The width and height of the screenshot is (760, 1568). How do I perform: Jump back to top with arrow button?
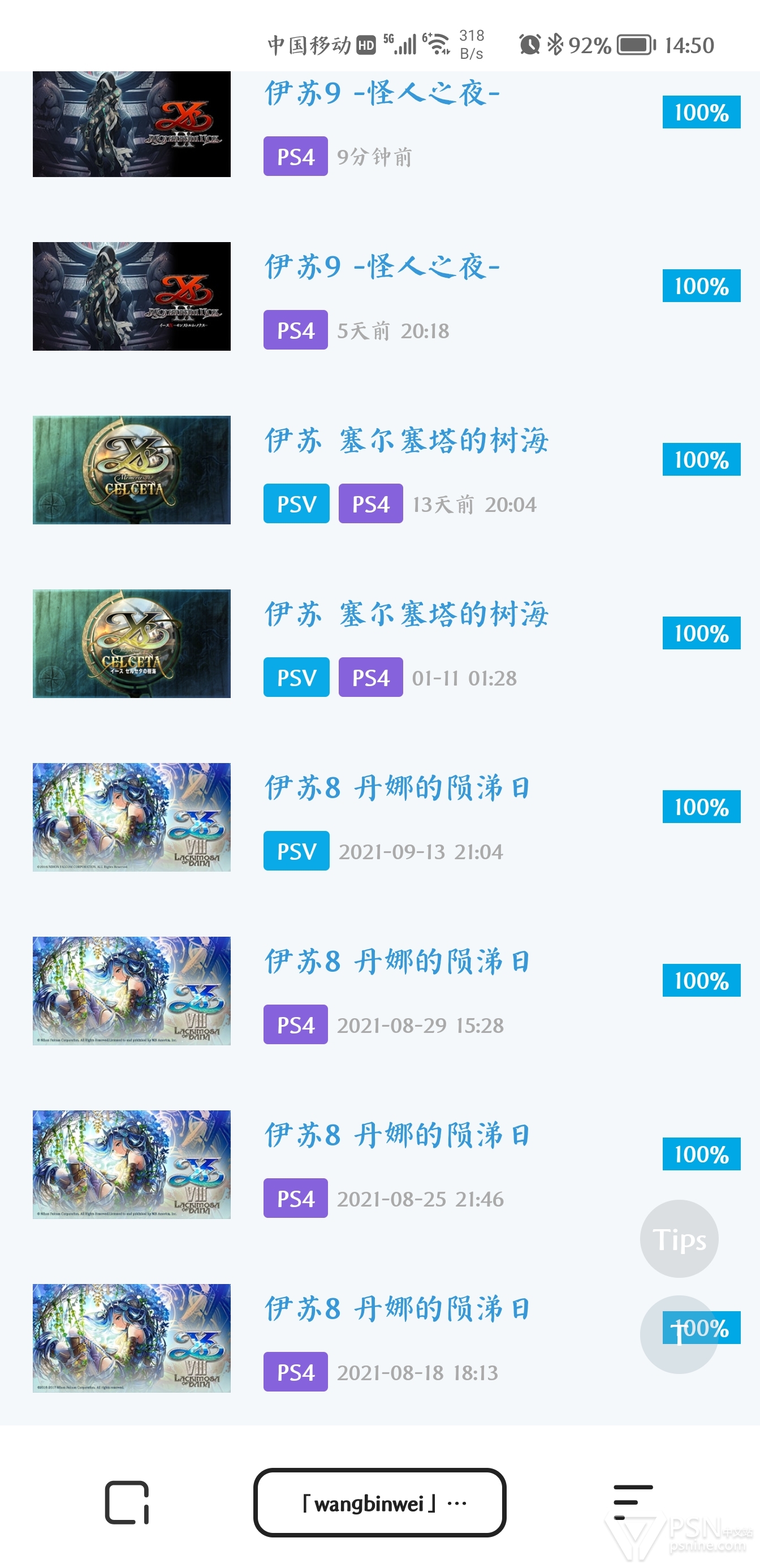pyautogui.click(x=679, y=1334)
